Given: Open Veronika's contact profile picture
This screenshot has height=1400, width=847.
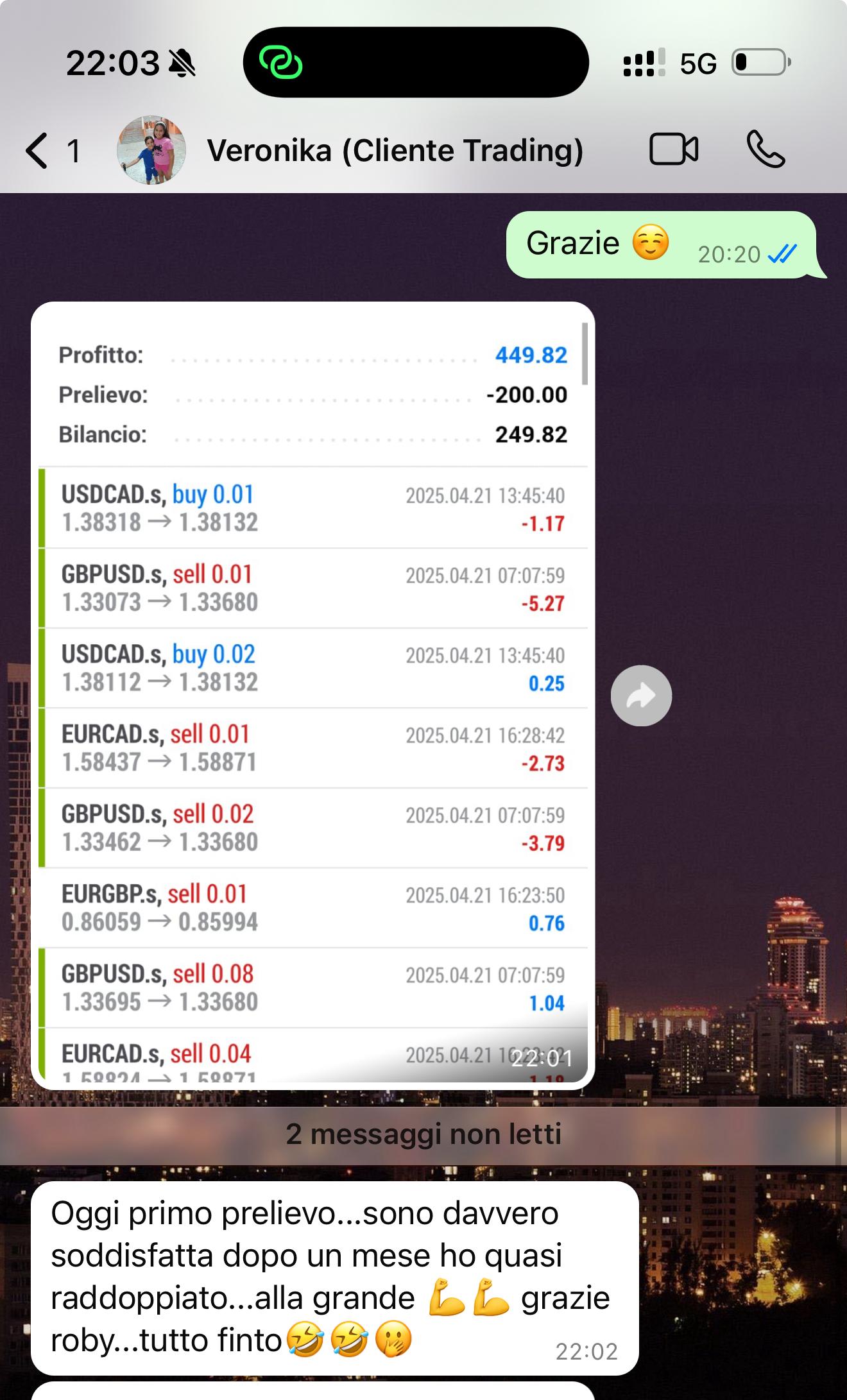Looking at the screenshot, I should [151, 151].
